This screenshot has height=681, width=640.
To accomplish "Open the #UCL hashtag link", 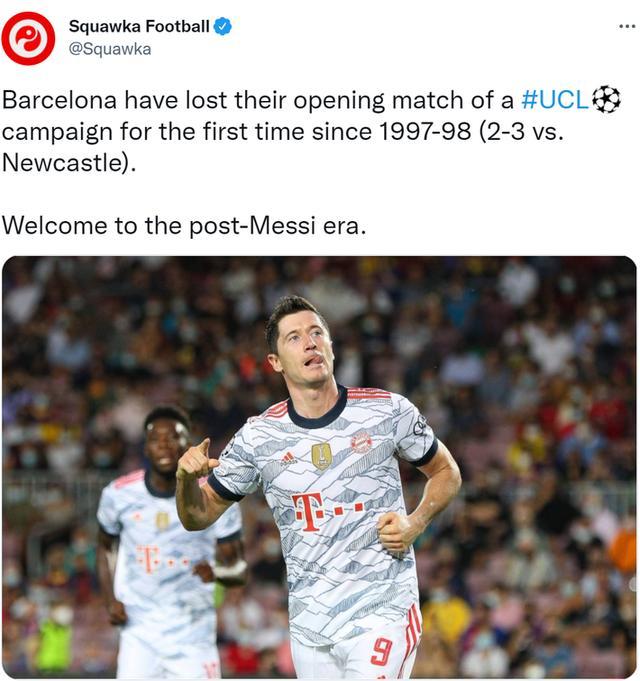I will click(x=555, y=100).
